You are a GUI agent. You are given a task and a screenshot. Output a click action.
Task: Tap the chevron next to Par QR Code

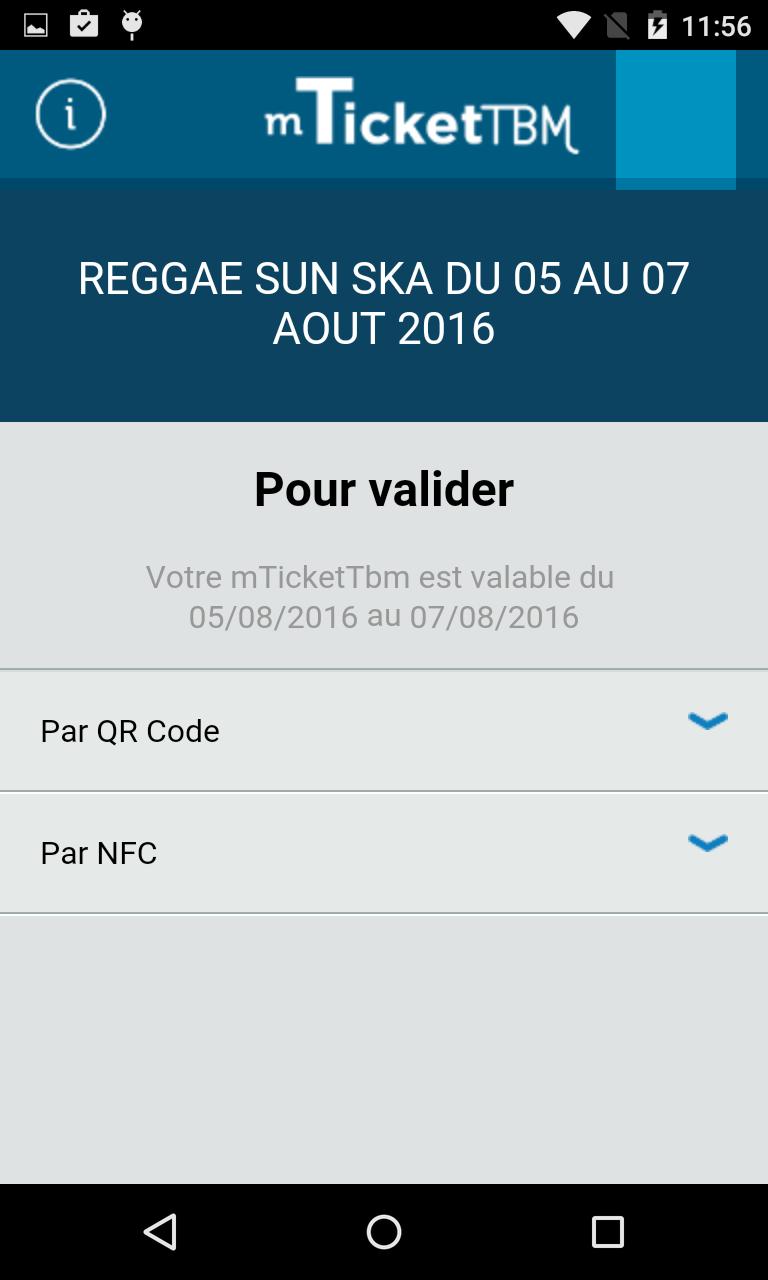click(708, 719)
